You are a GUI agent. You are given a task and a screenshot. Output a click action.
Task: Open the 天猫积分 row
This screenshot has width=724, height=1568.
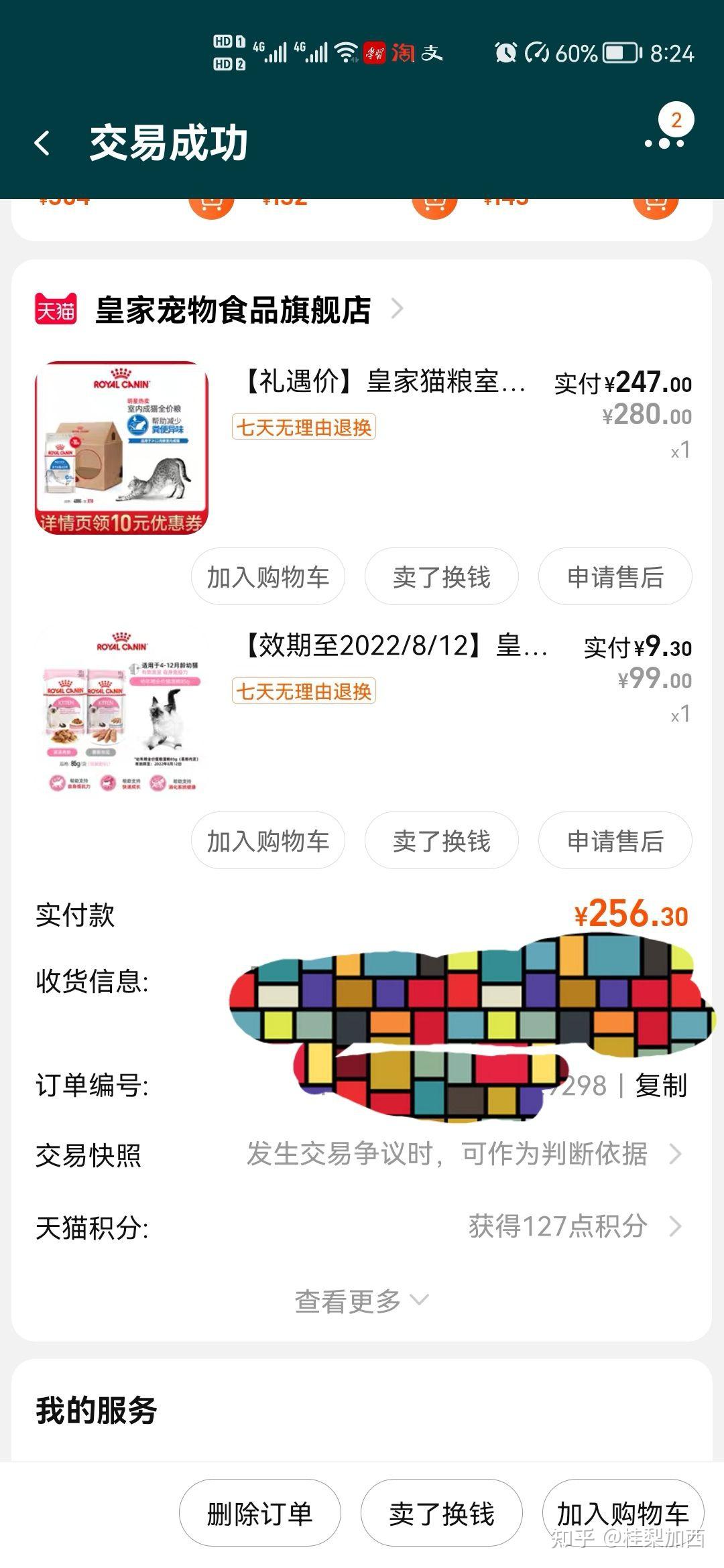(x=361, y=1227)
